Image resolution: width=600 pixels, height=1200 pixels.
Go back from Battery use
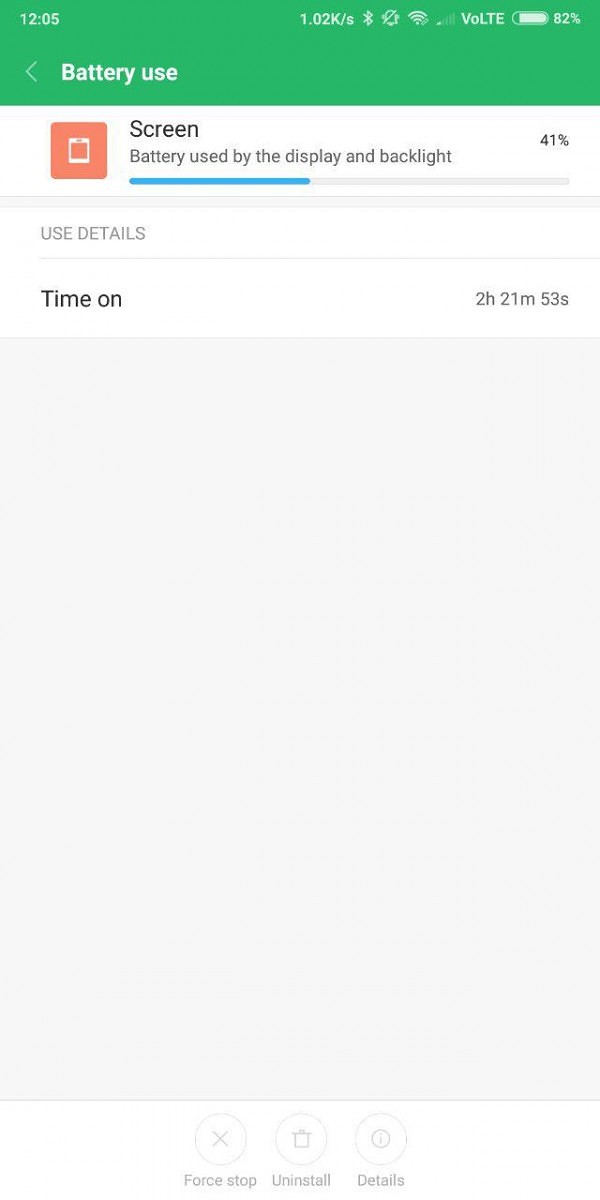pyautogui.click(x=32, y=72)
